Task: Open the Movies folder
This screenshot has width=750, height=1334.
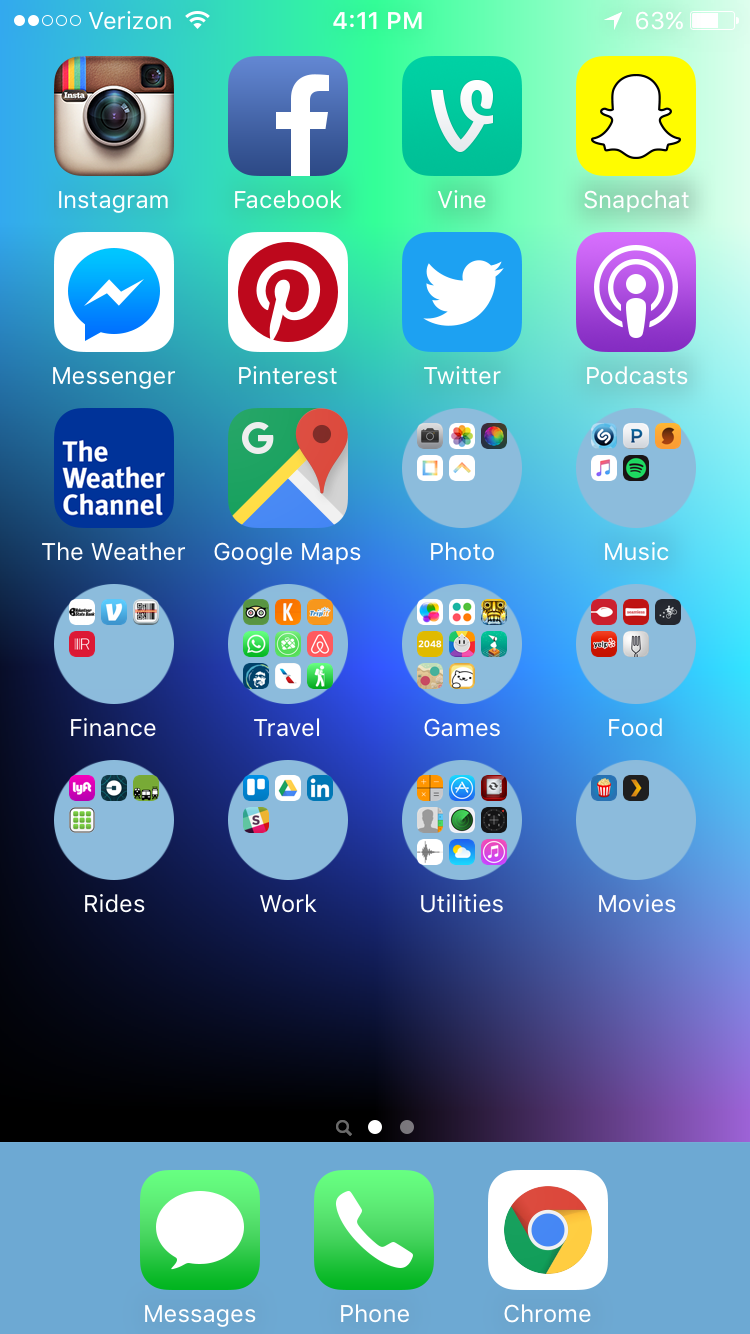Action: click(x=636, y=820)
